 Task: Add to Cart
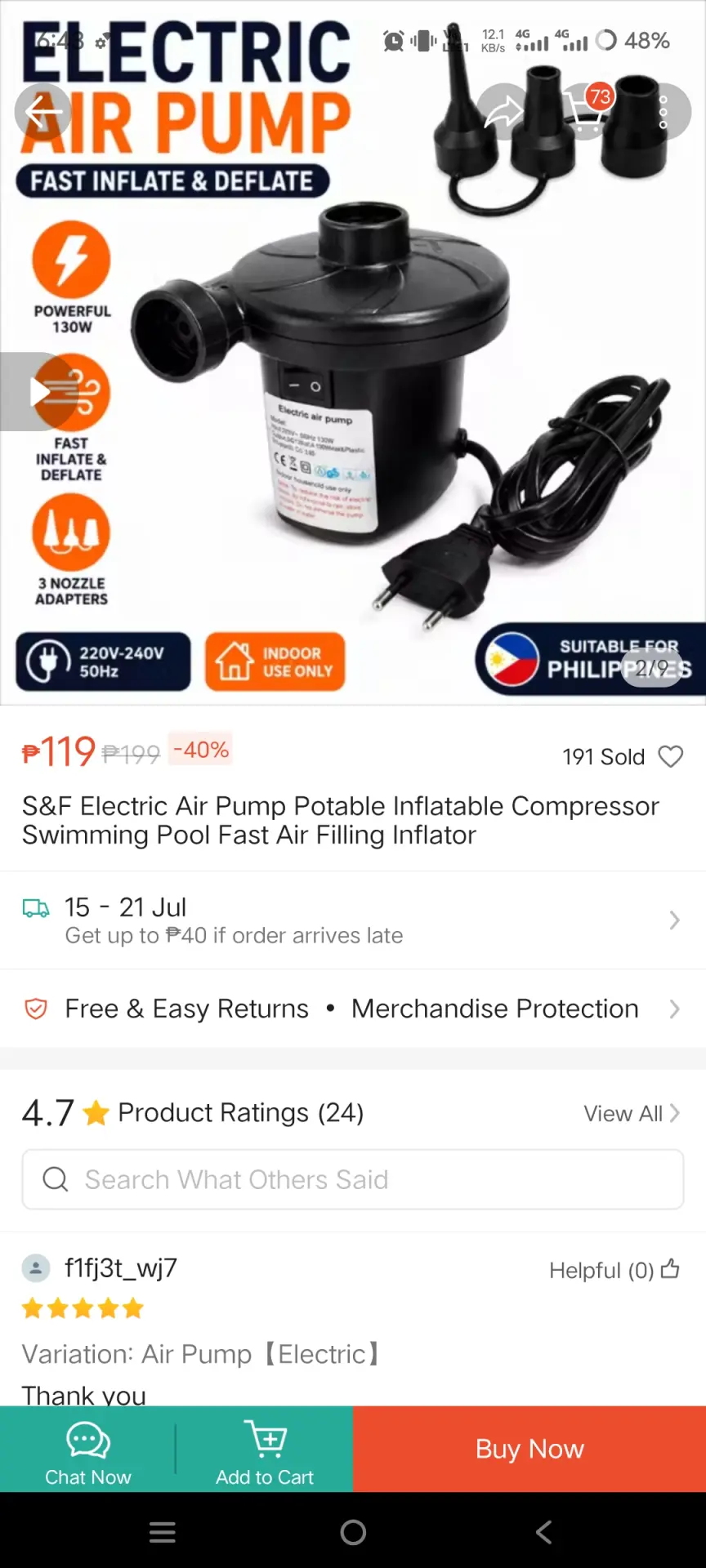point(265,1450)
